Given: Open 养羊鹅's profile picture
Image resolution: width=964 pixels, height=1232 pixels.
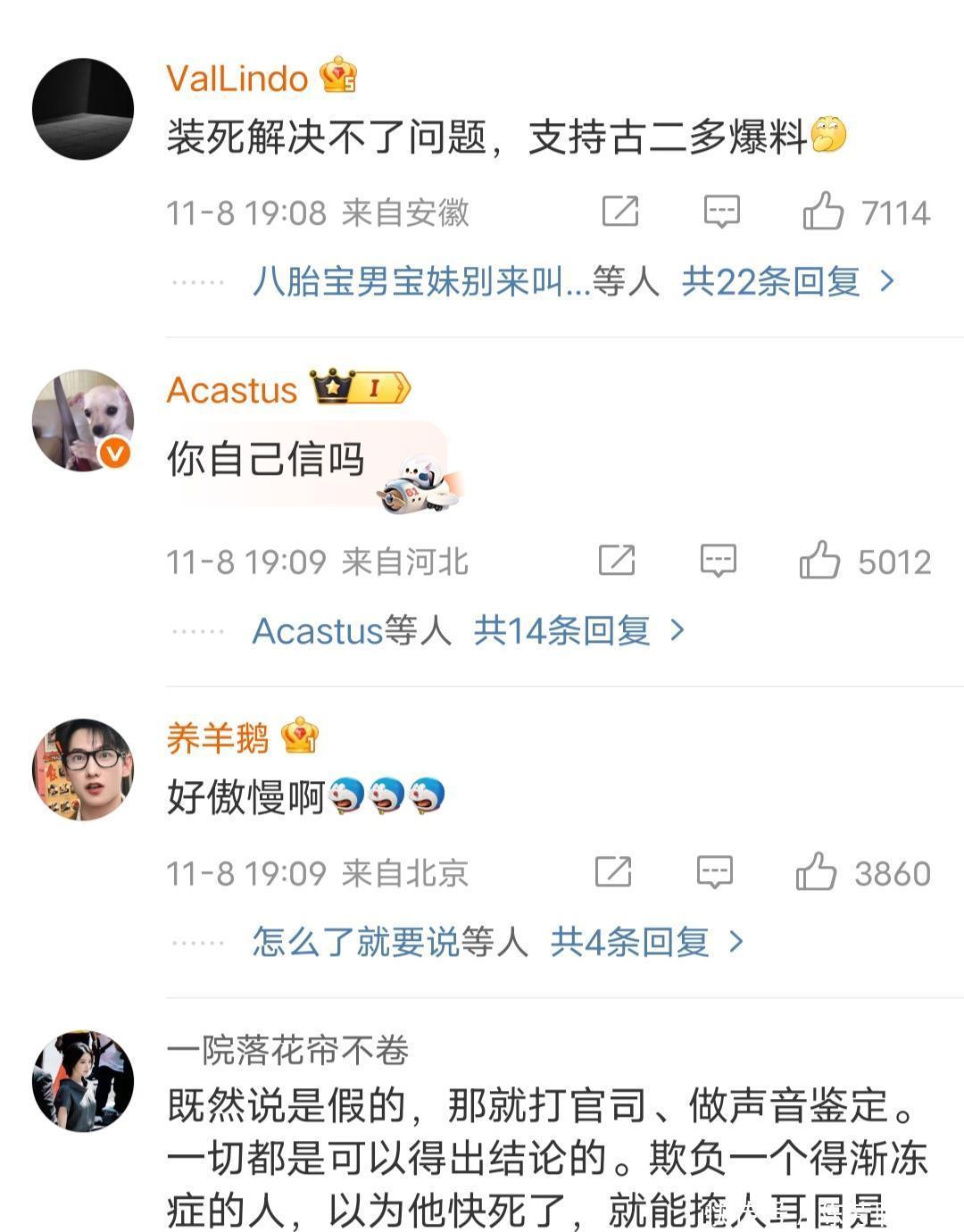Looking at the screenshot, I should coord(83,770).
